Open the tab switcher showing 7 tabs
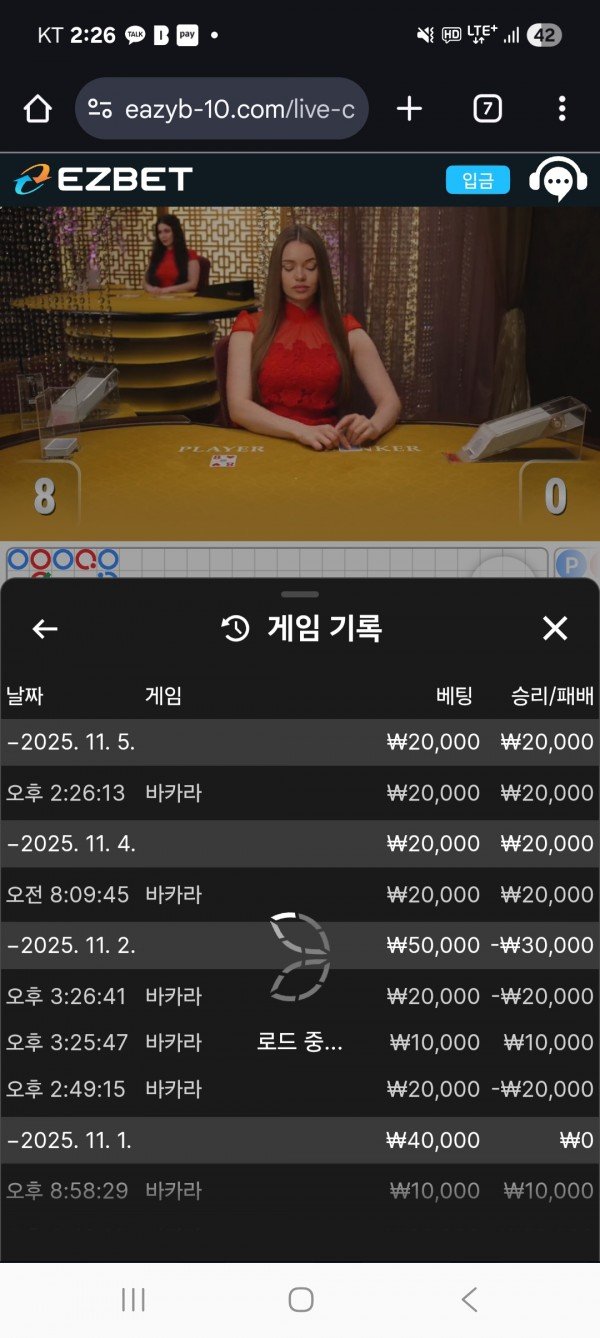 (487, 109)
